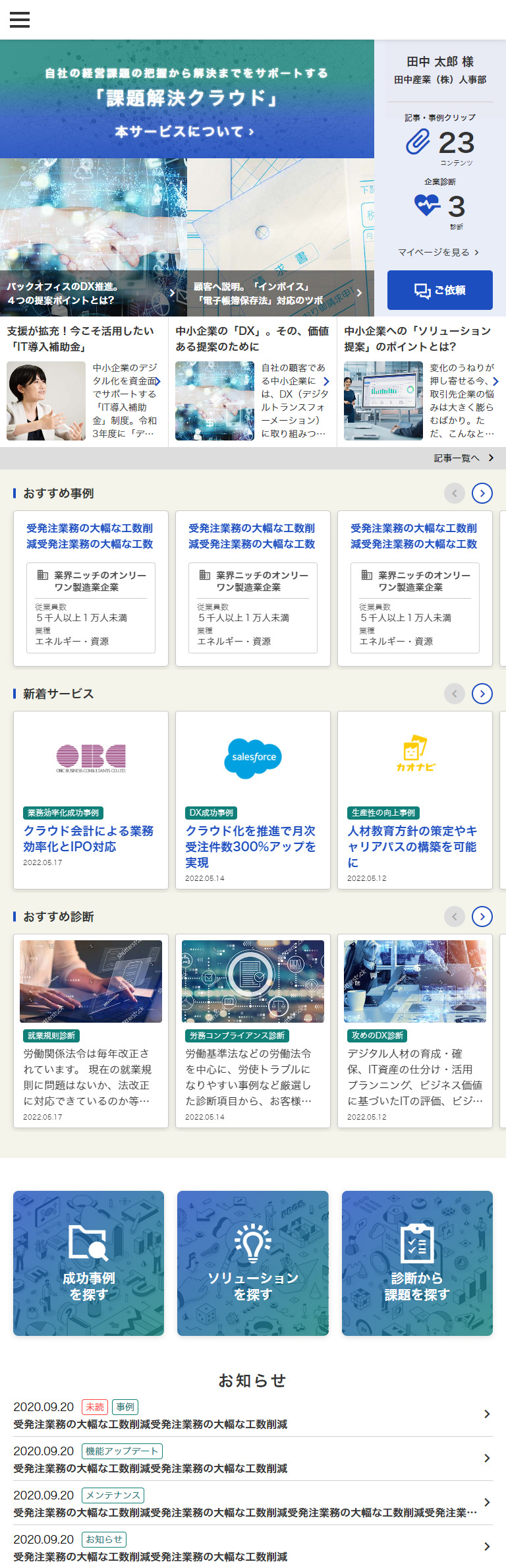Open salesforce クラウド化 service card
This screenshot has height=1568, width=506.
pos(253,799)
